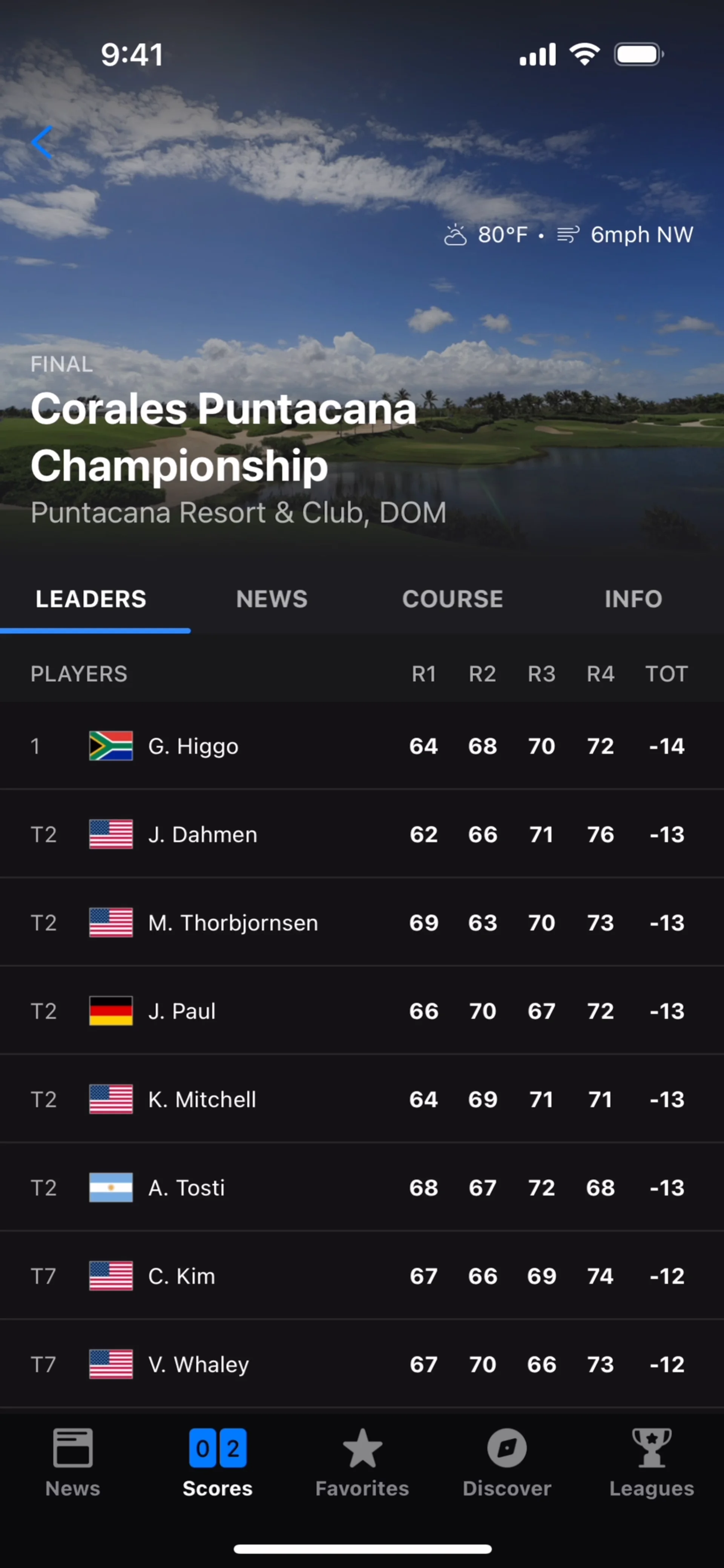Select the LEADERS tab
Viewport: 724px width, 1568px height.
click(91, 599)
